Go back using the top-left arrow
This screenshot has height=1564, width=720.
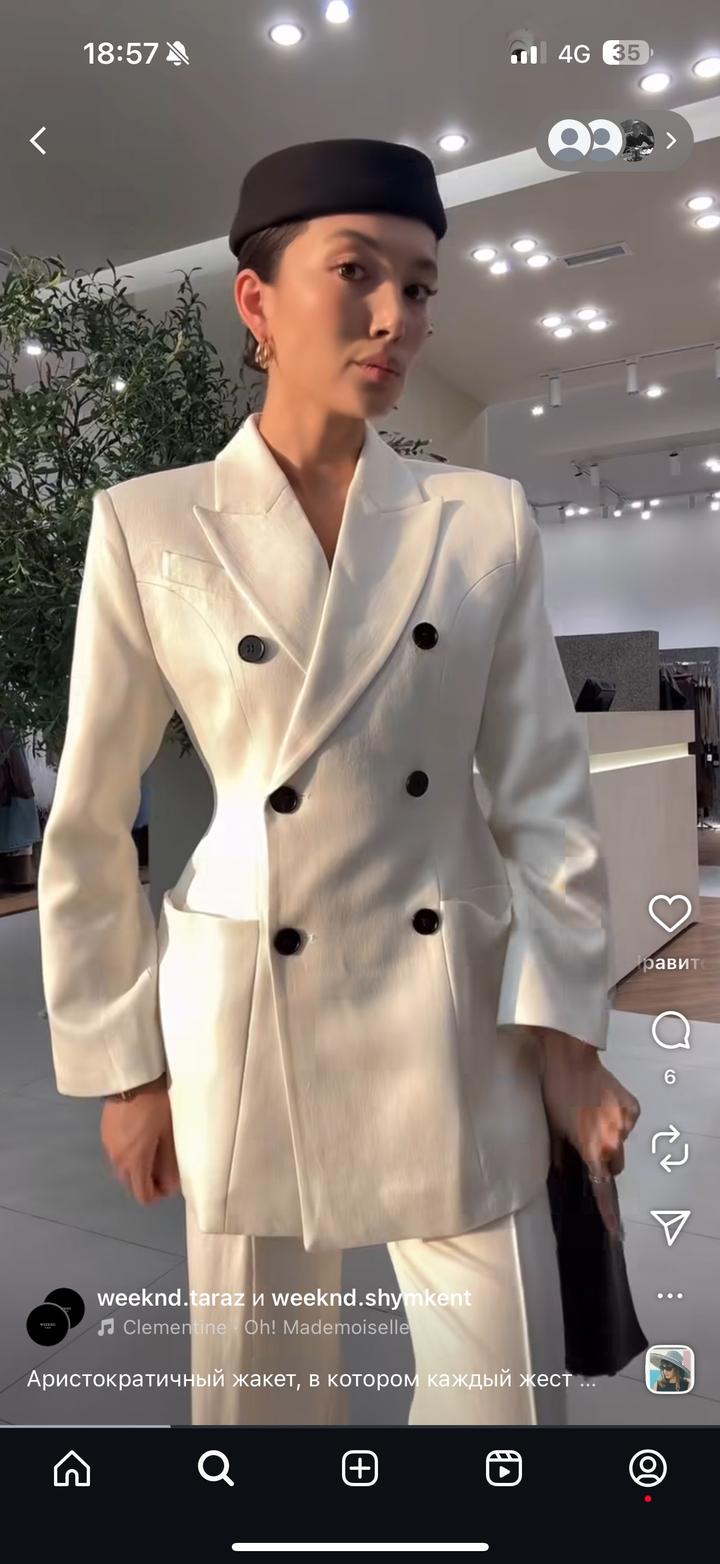(x=38, y=141)
